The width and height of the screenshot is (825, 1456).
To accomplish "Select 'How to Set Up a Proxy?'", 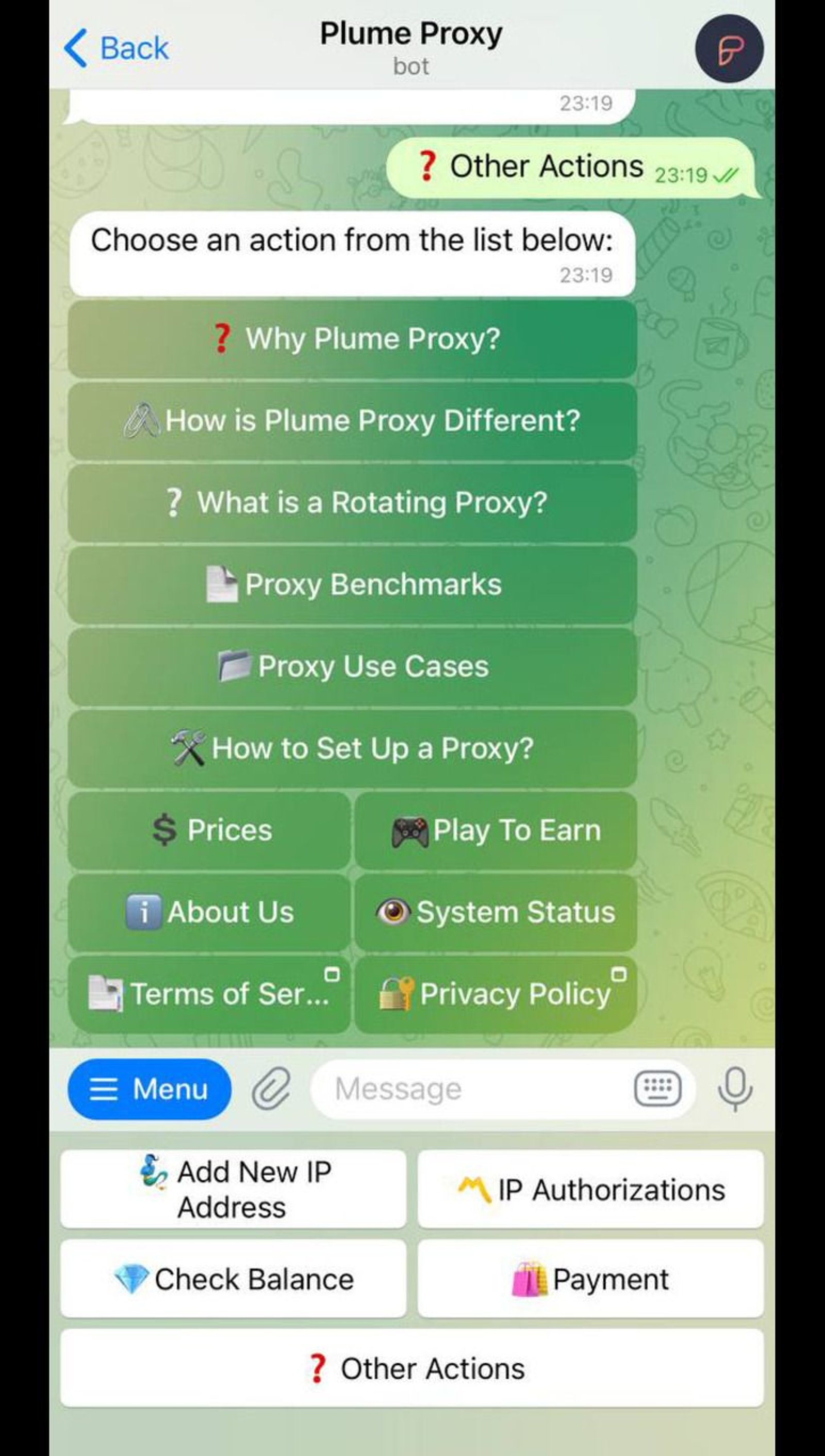I will [x=353, y=748].
